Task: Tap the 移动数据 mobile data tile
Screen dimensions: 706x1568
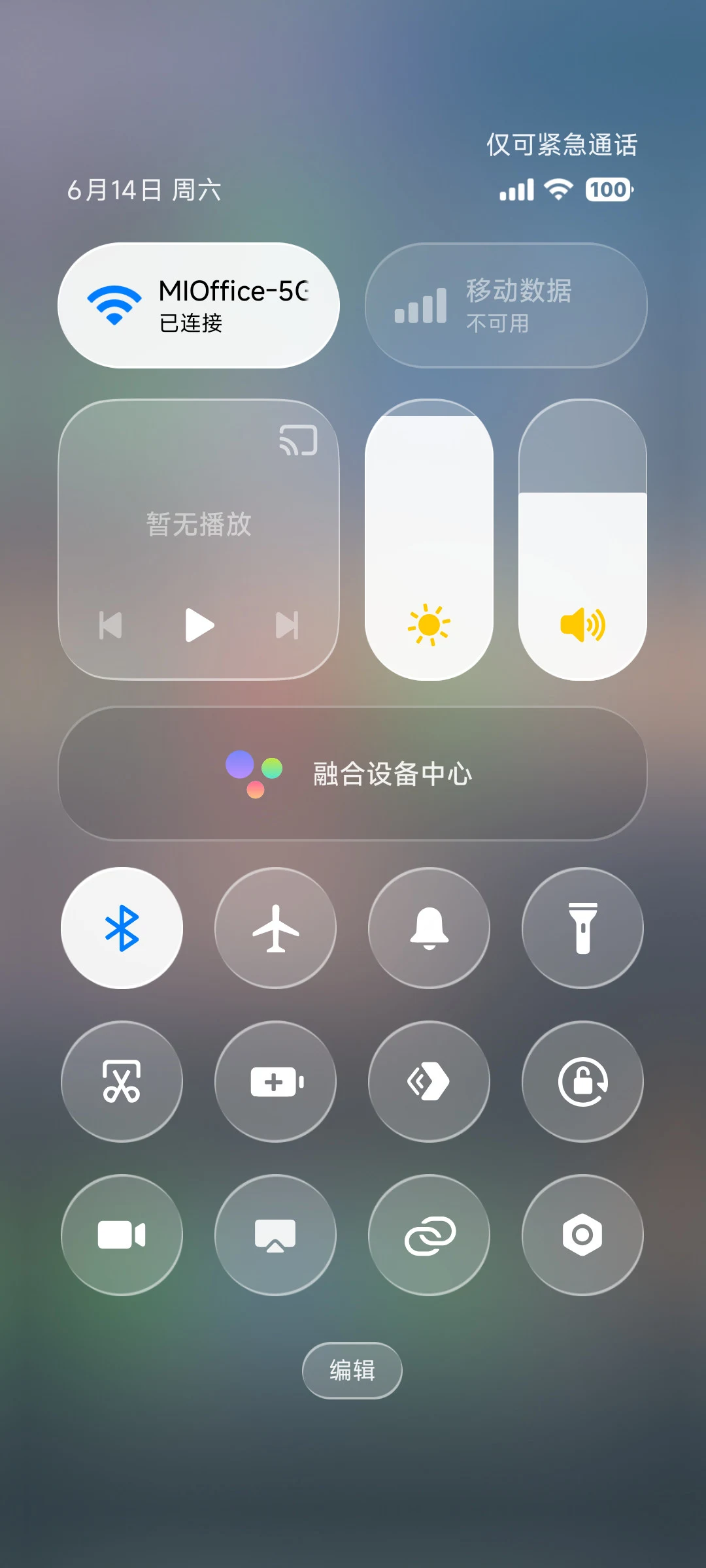Action: 506,305
